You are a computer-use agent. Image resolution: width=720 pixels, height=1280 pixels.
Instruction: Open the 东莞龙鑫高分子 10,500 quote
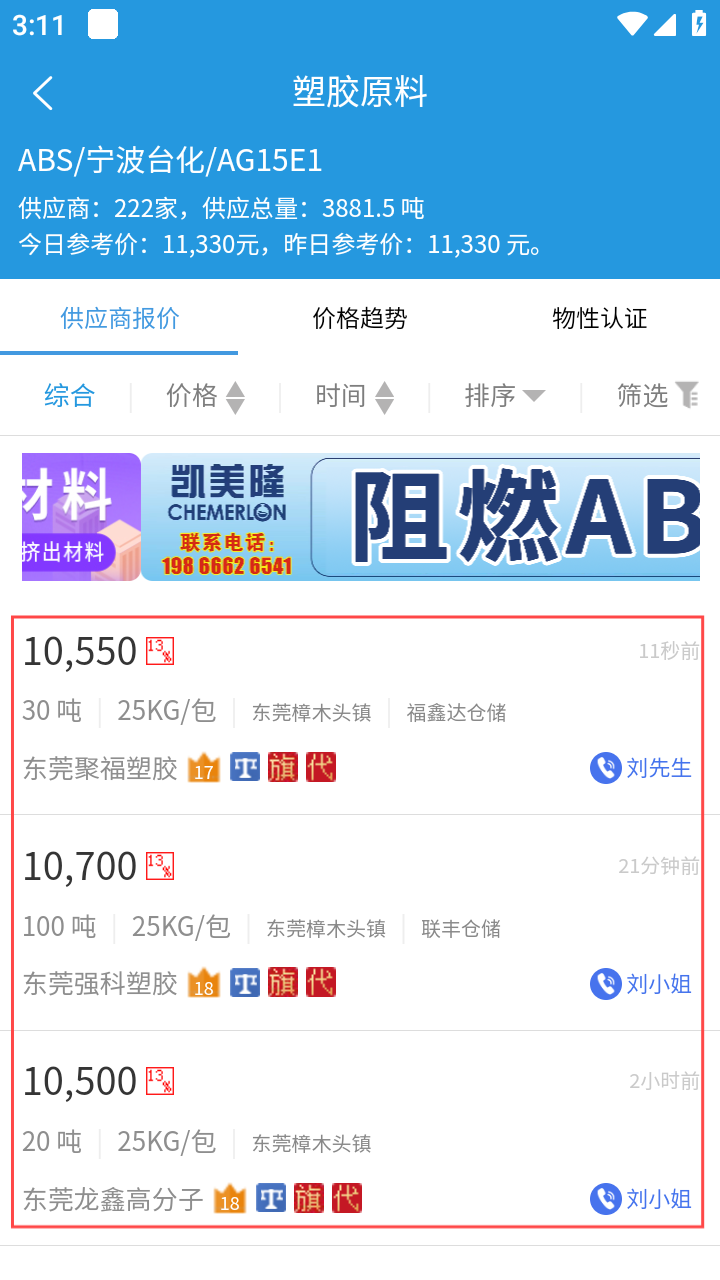click(300, 1120)
